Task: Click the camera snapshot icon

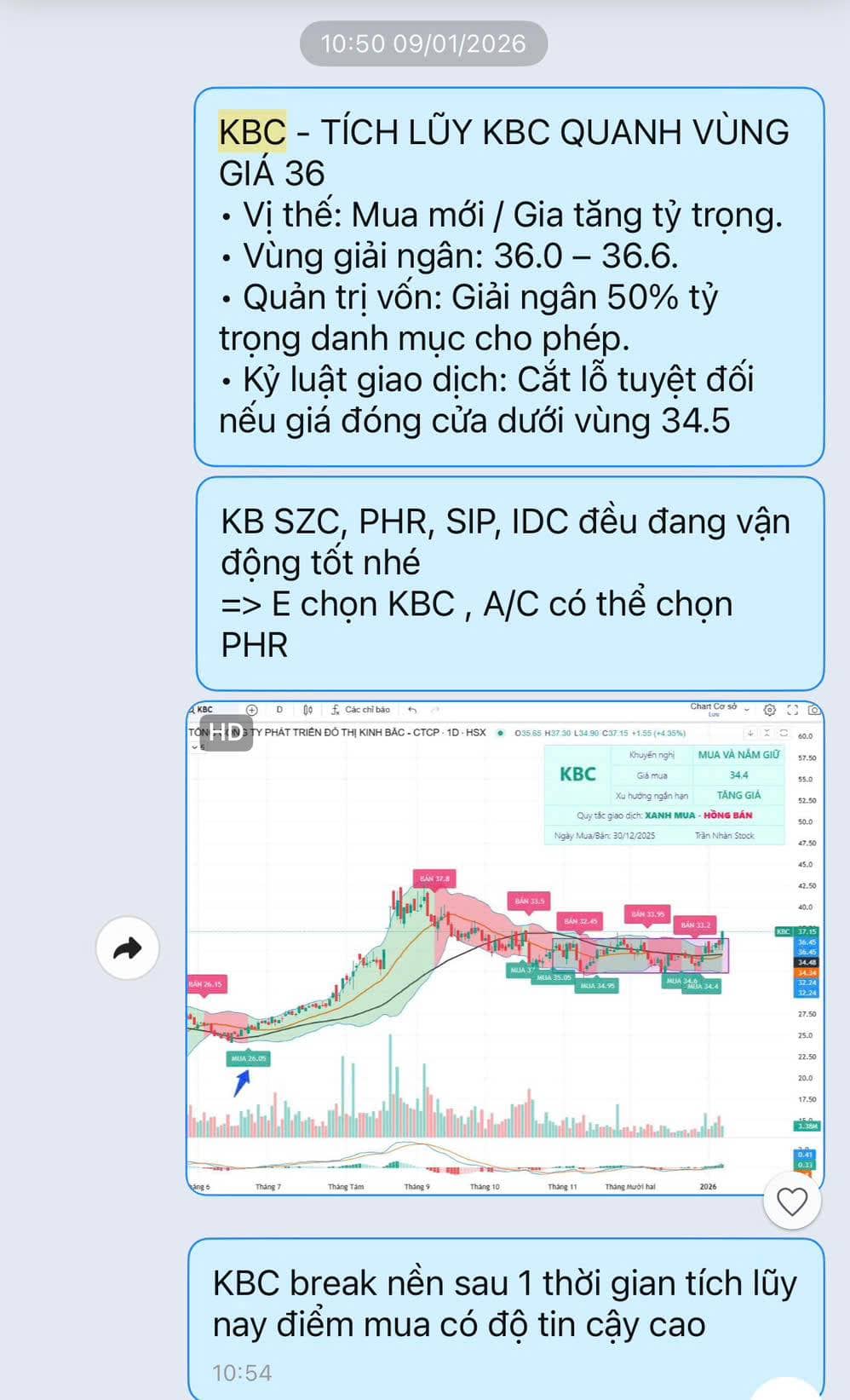Action: click(x=815, y=710)
